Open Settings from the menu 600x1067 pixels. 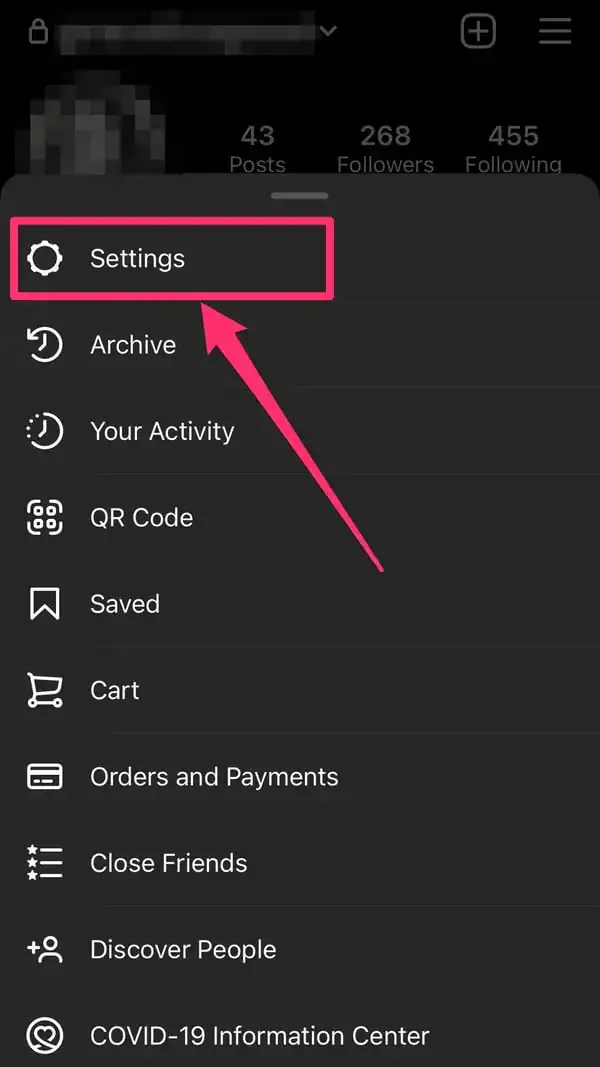137,259
